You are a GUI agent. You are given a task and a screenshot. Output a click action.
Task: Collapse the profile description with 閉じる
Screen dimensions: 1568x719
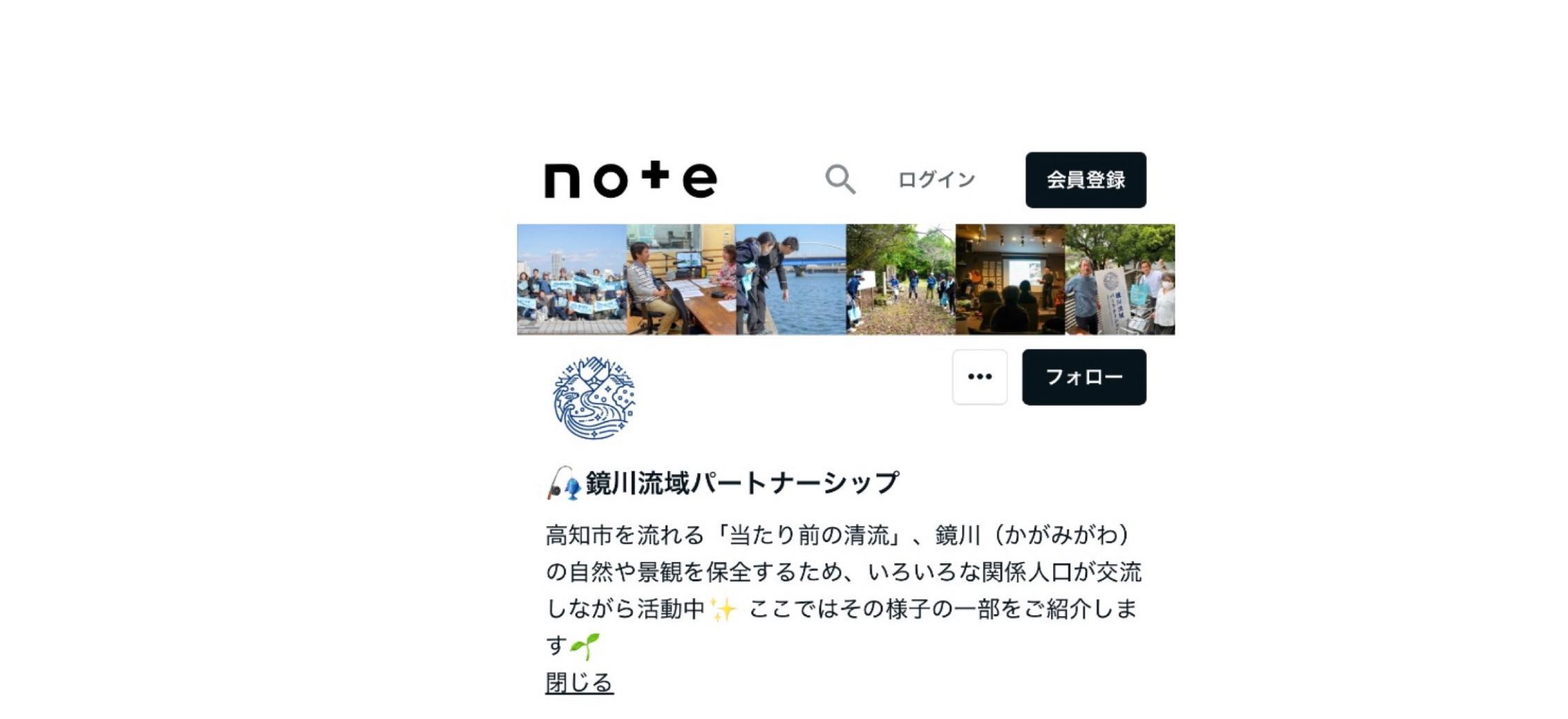(579, 682)
